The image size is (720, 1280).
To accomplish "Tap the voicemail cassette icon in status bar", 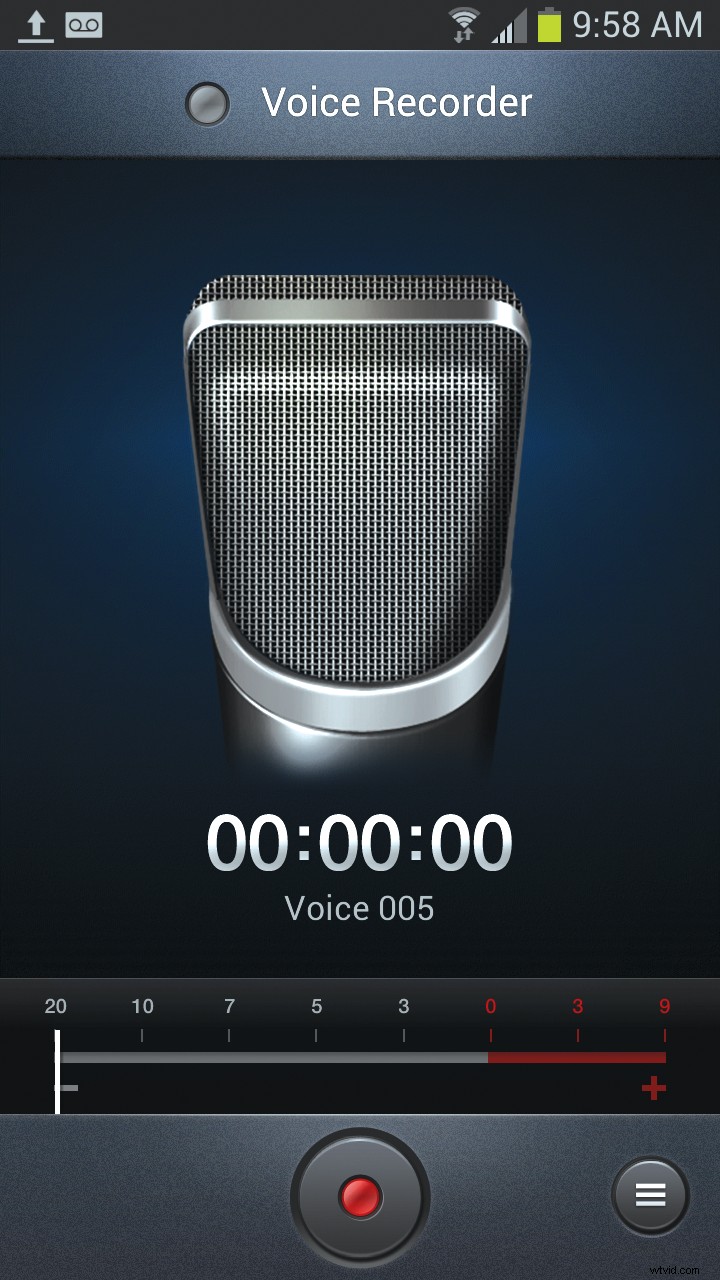I will (85, 22).
